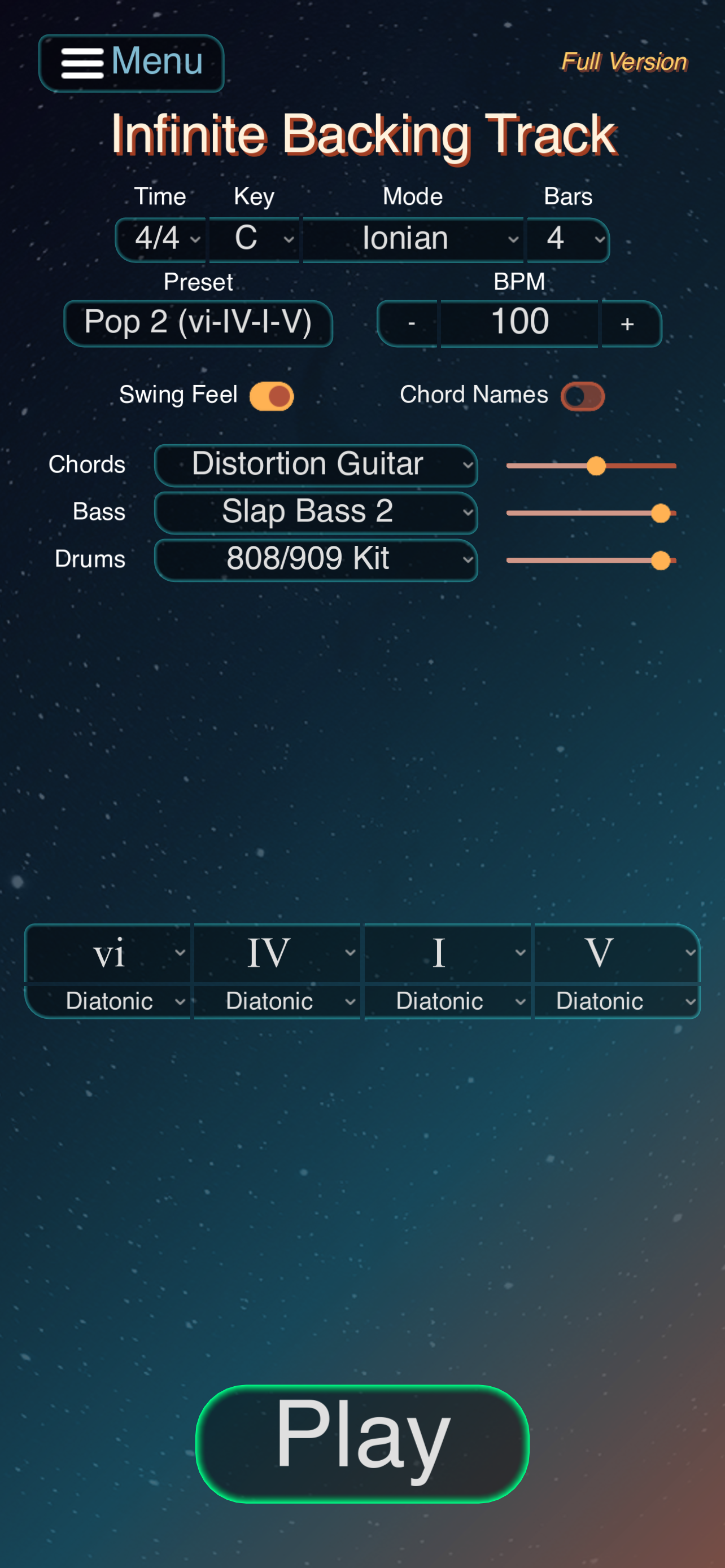Open the IV chord dropdown
725x1568 pixels.
(277, 953)
